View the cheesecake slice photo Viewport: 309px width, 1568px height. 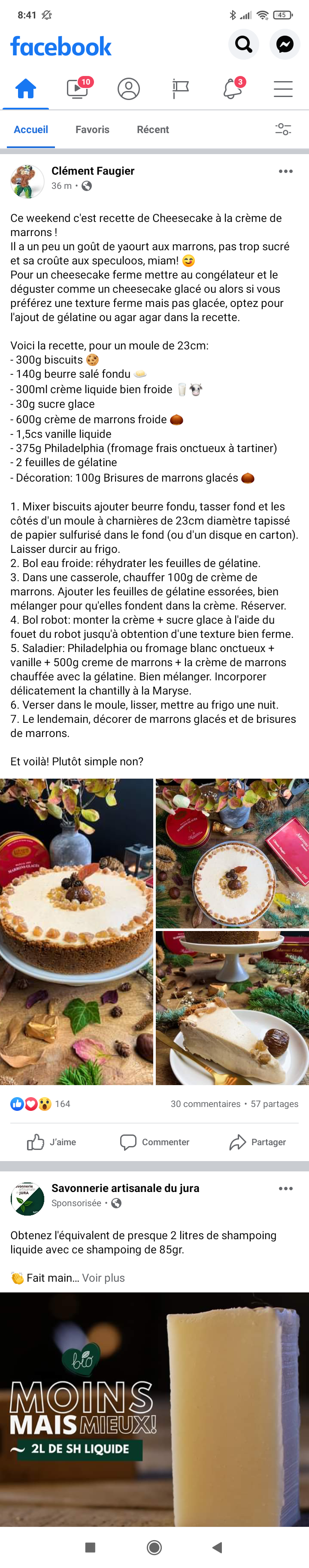232,1007
